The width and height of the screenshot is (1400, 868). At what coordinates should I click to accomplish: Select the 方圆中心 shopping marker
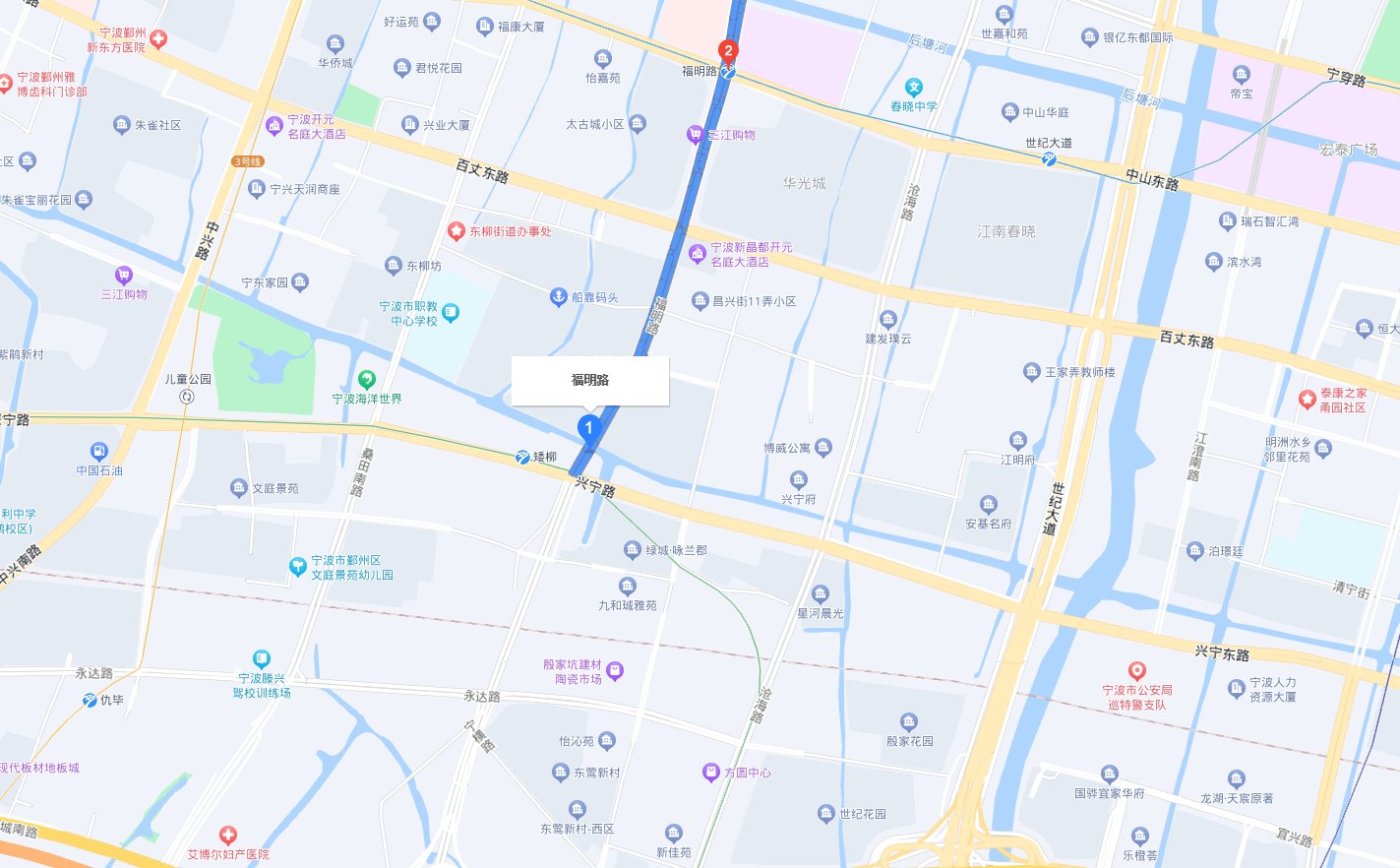[711, 773]
